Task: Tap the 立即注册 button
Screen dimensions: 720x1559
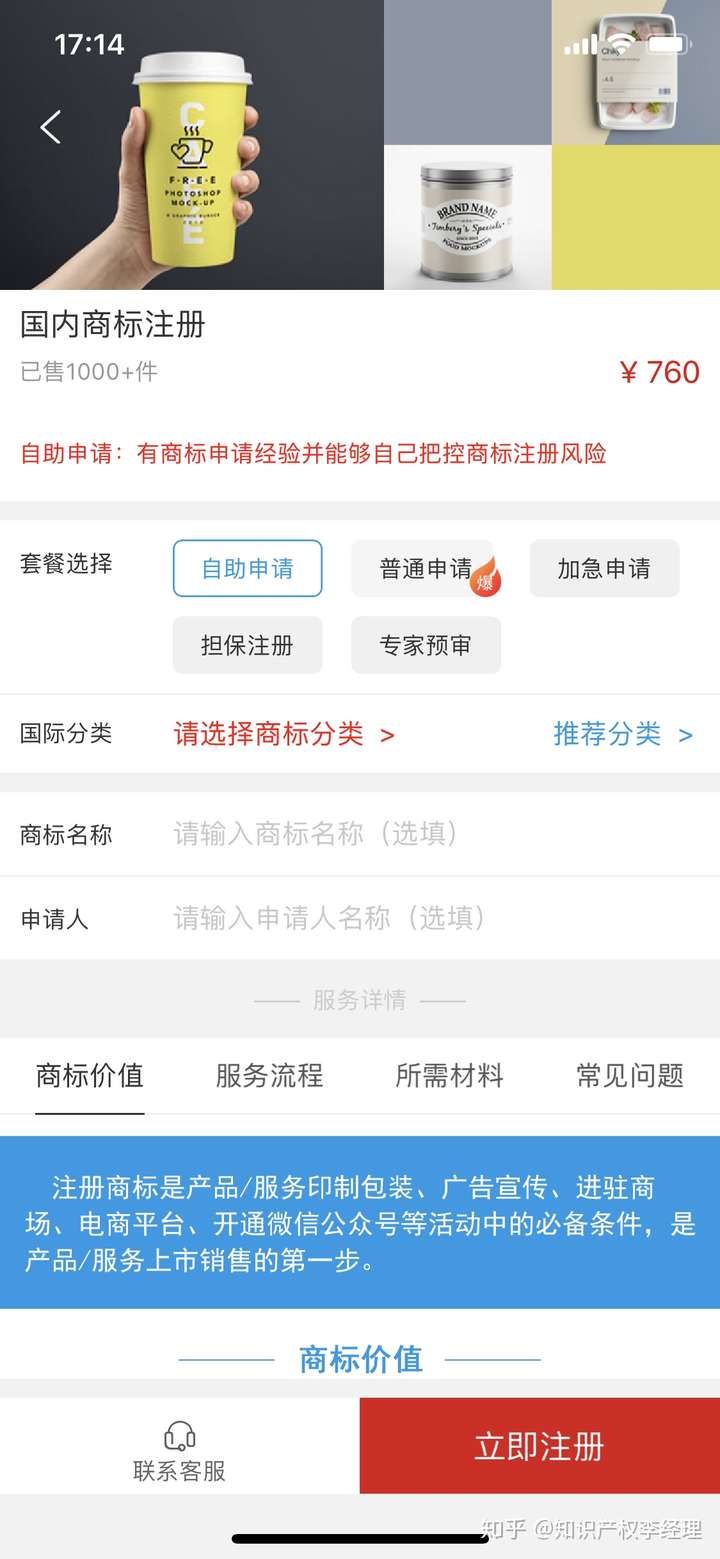Action: [539, 1446]
